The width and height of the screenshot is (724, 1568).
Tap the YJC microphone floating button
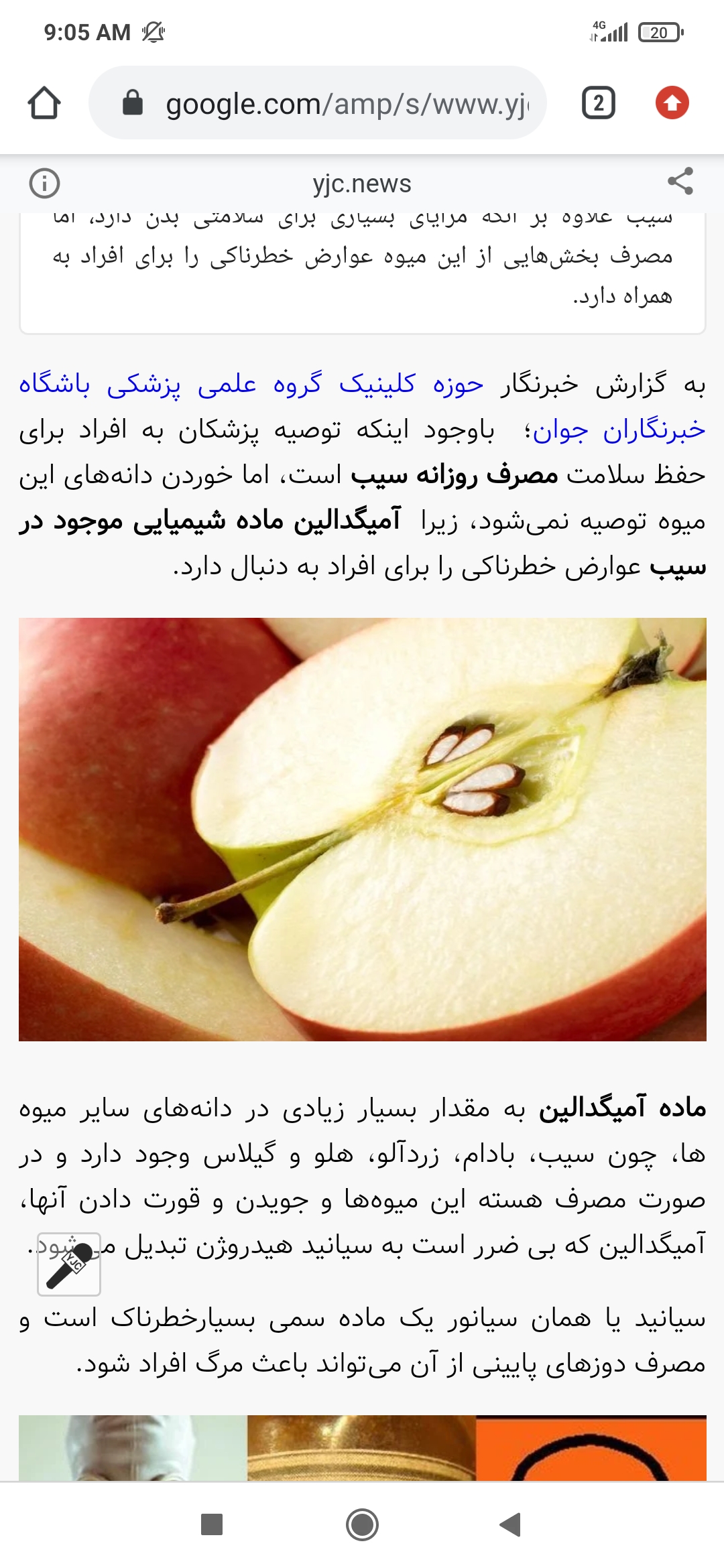(x=69, y=1264)
